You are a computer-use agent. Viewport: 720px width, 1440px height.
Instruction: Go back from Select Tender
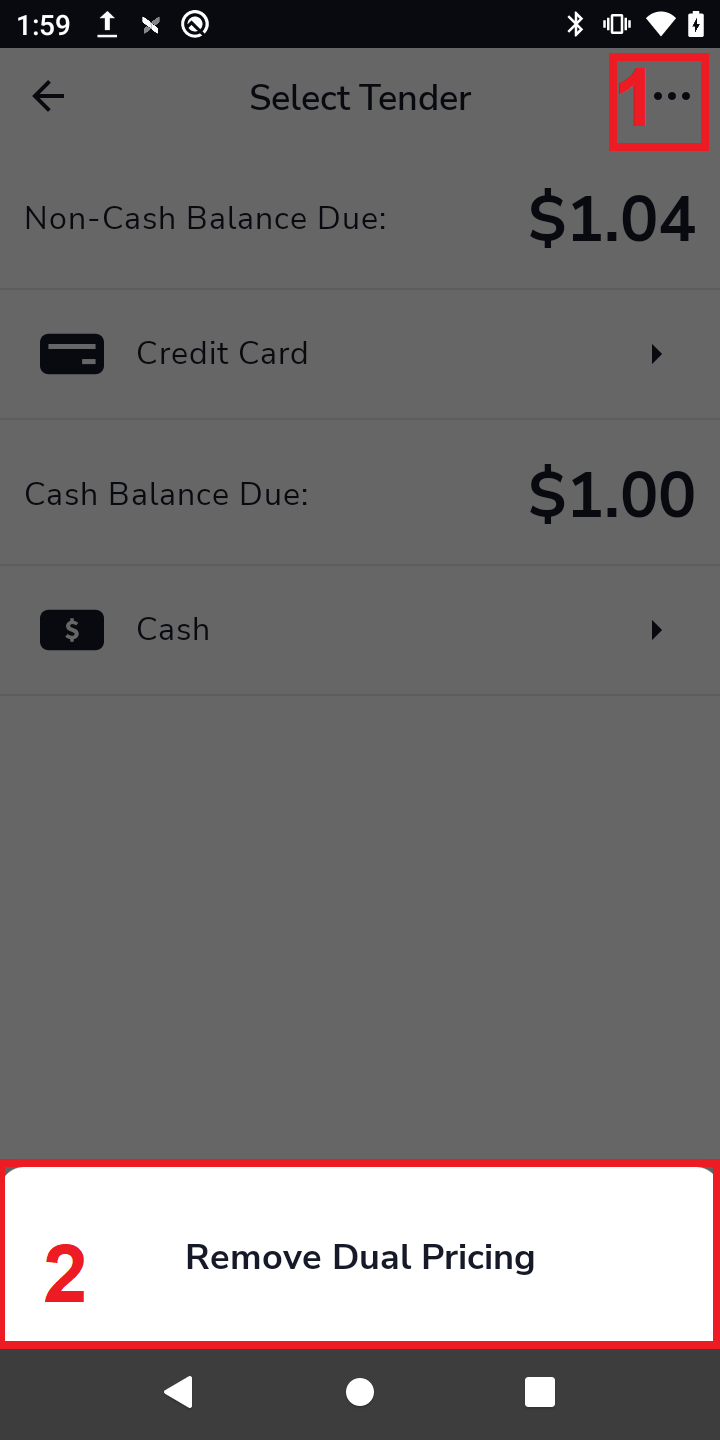48,97
